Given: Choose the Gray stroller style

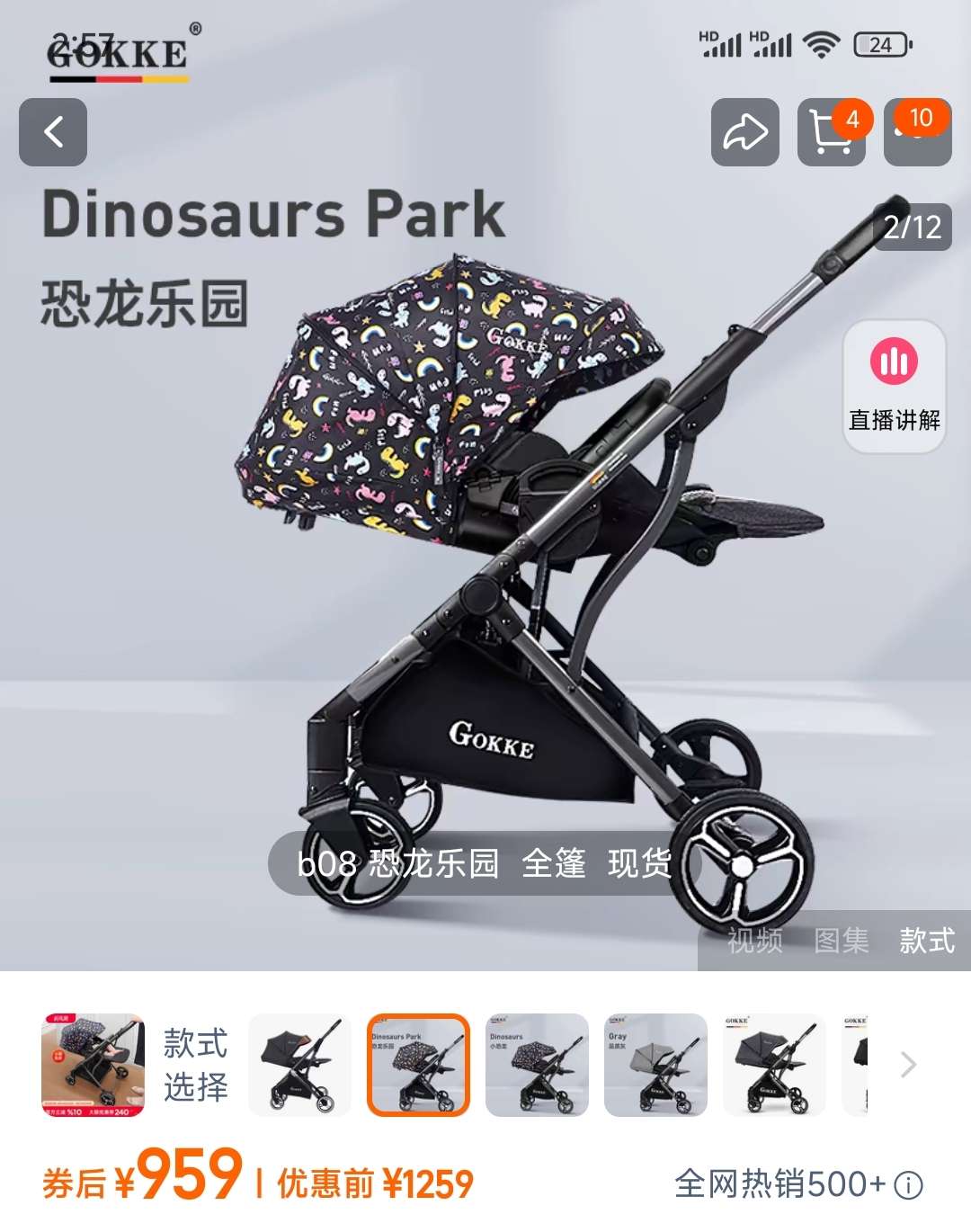Looking at the screenshot, I should (x=655, y=1065).
